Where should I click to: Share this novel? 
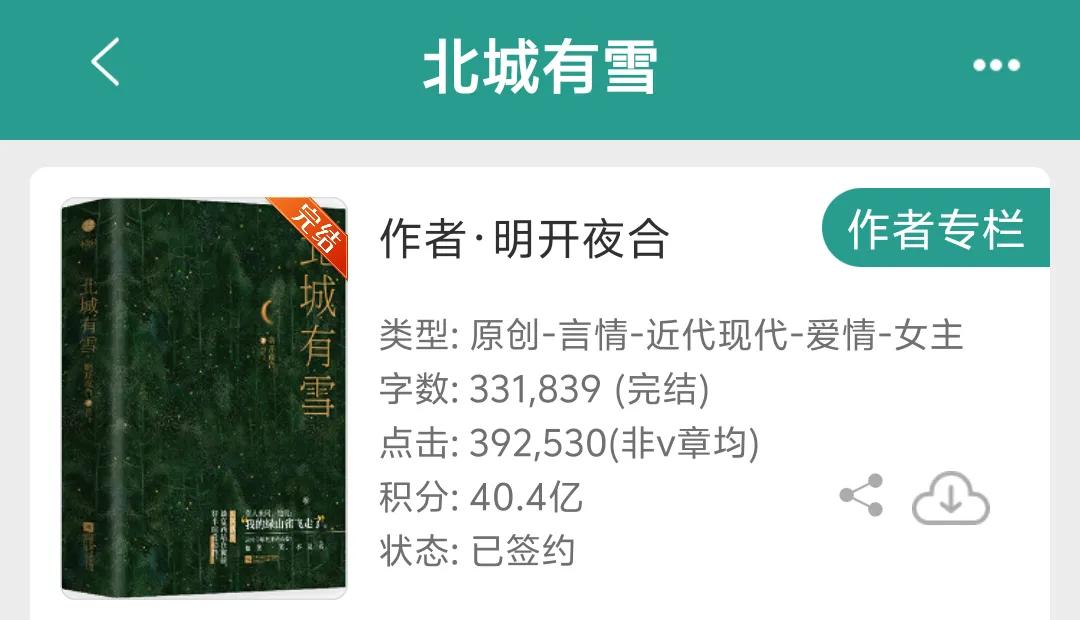[x=861, y=496]
